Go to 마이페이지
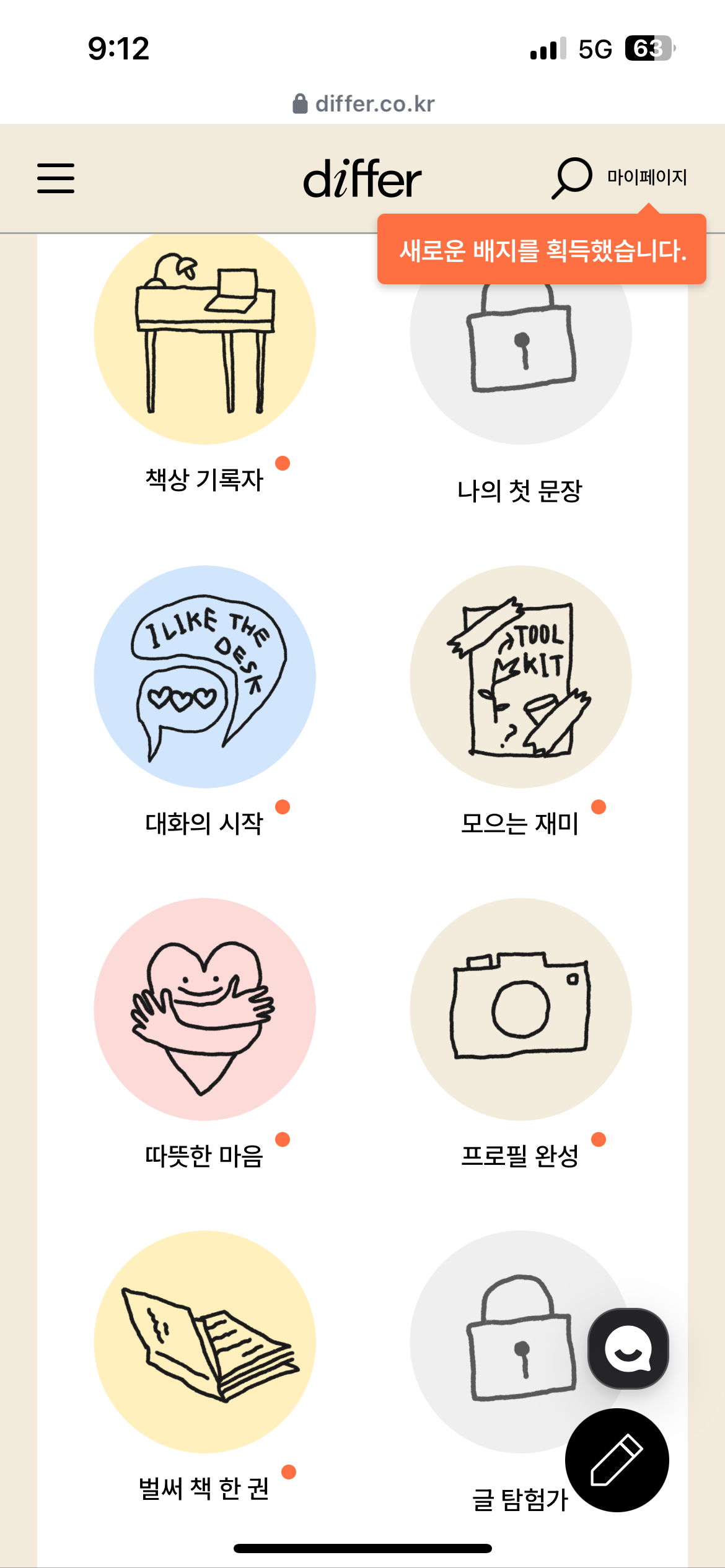 [x=647, y=178]
